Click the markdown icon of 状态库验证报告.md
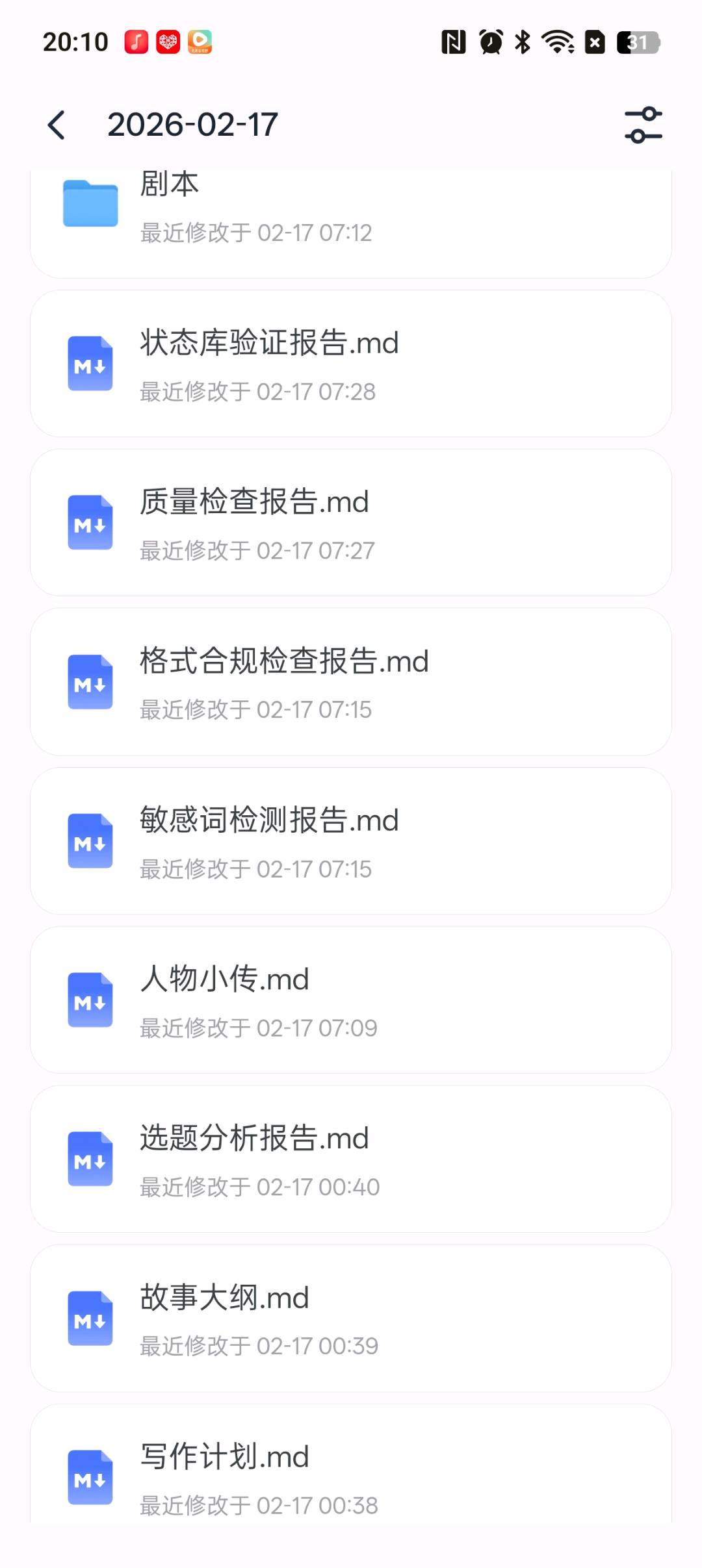Viewport: 702px width, 1568px height. click(x=89, y=363)
